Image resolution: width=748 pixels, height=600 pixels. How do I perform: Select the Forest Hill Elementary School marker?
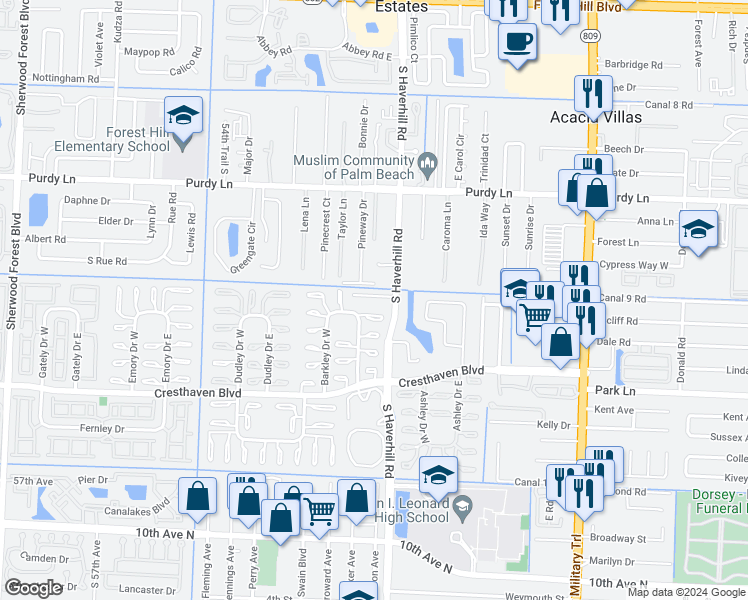[x=184, y=117]
